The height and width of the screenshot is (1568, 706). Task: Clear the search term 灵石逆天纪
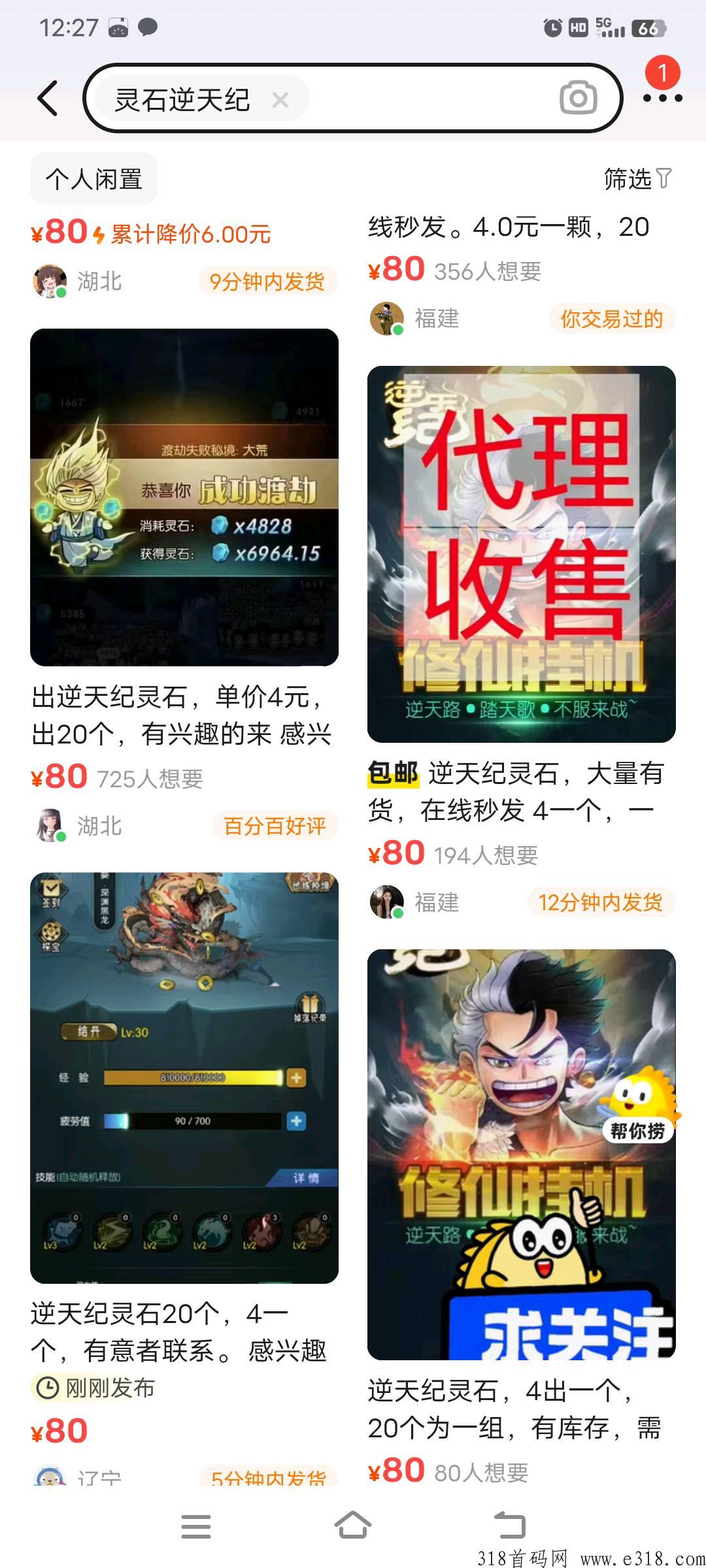click(x=280, y=100)
